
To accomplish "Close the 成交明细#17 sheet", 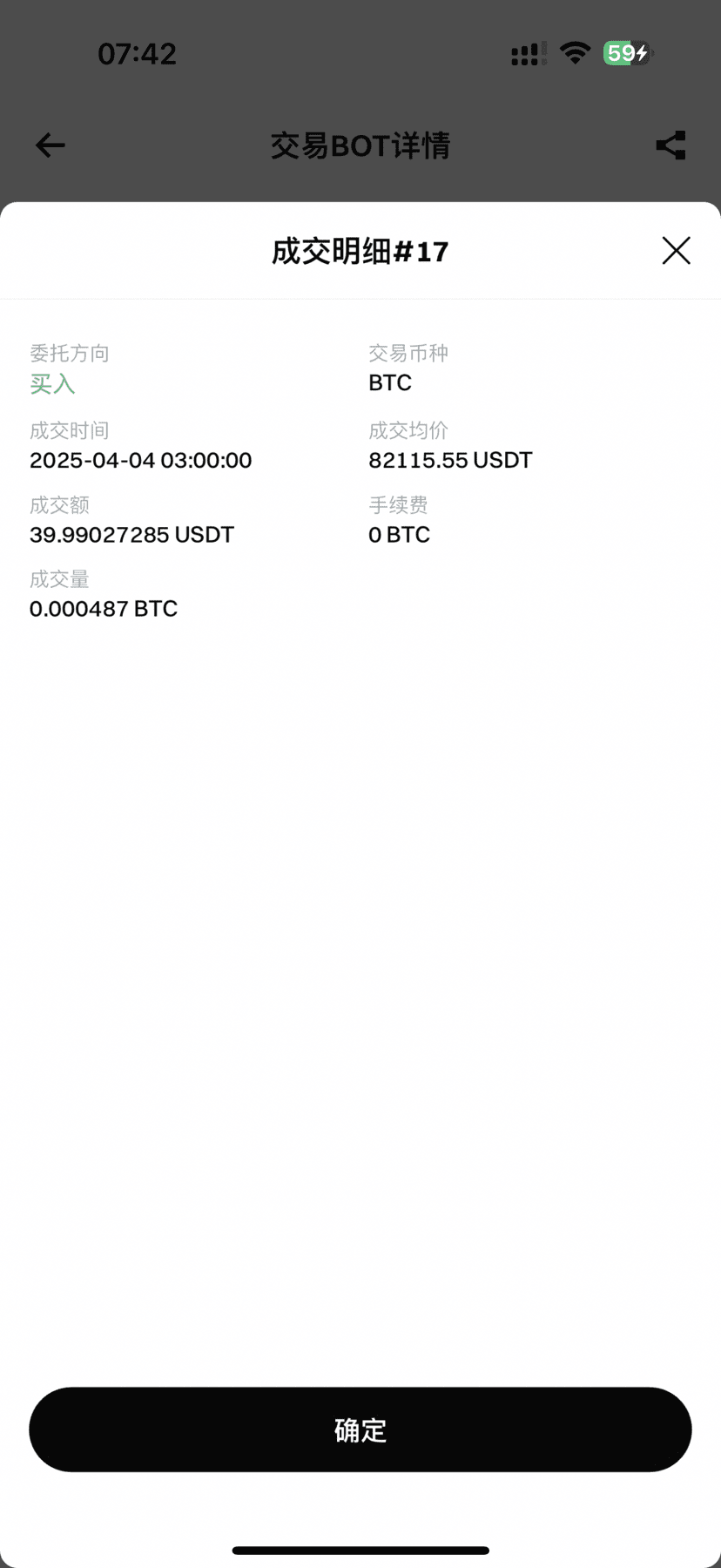I will (x=676, y=251).
